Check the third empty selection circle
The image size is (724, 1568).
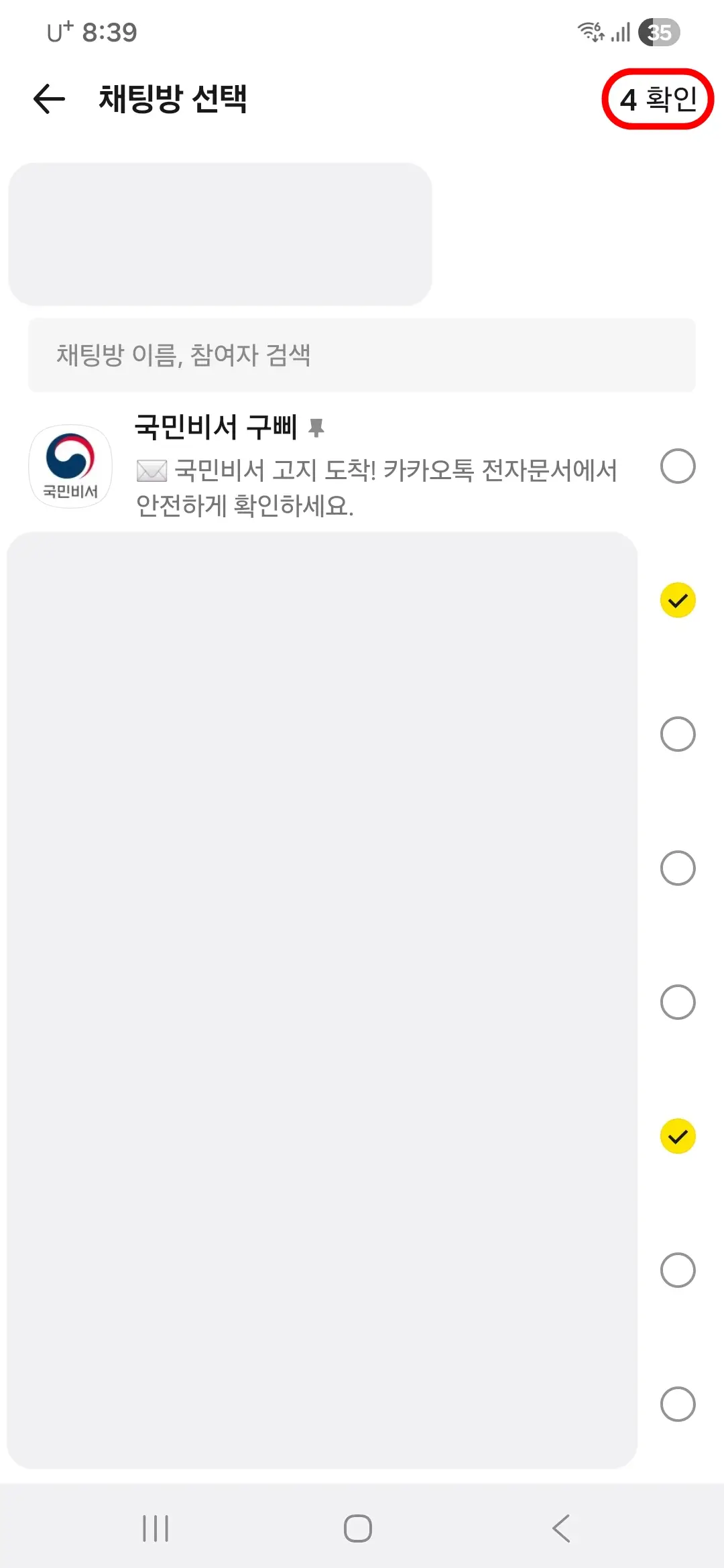(678, 867)
